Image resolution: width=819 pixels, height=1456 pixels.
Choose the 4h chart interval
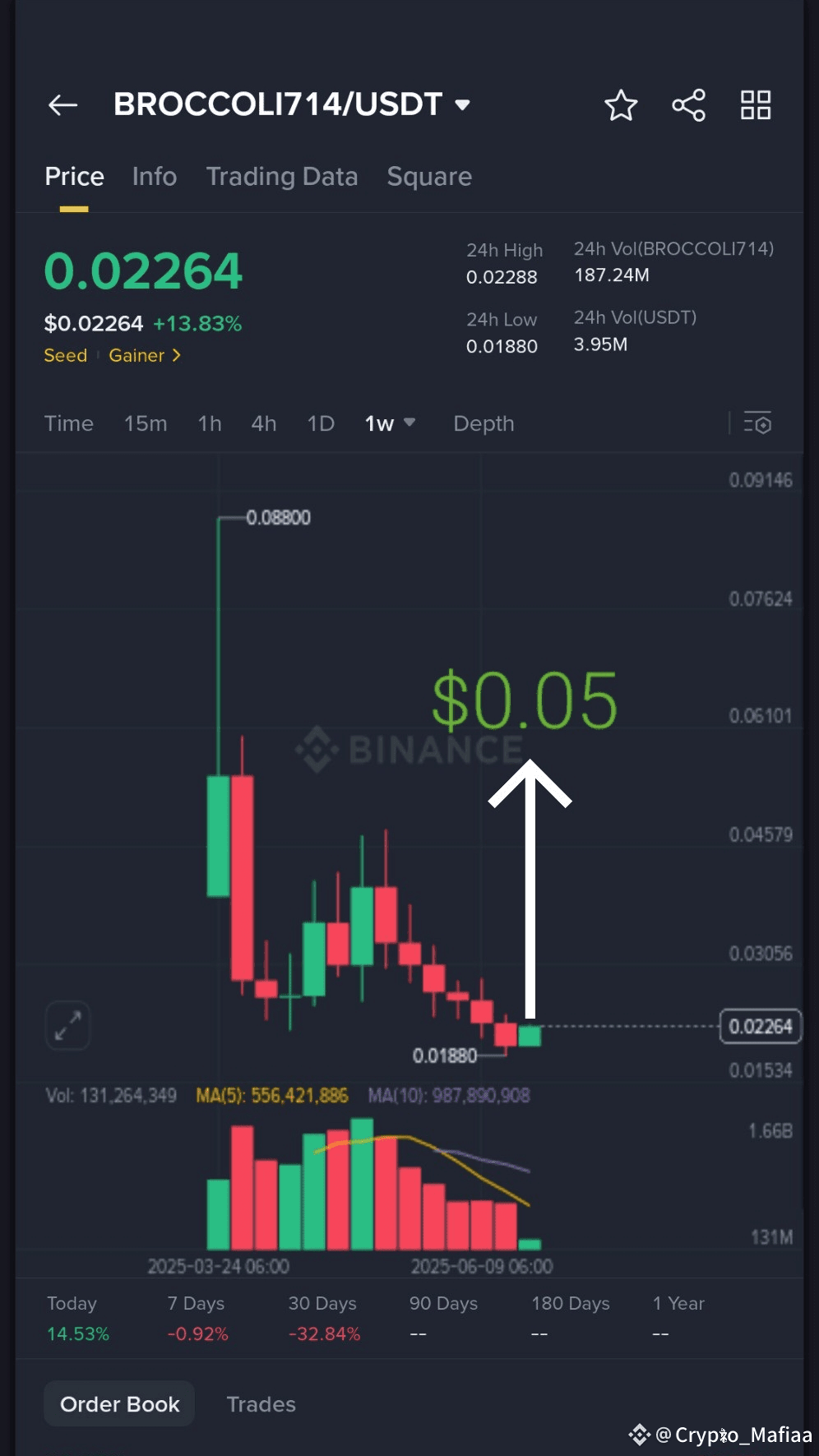[264, 423]
